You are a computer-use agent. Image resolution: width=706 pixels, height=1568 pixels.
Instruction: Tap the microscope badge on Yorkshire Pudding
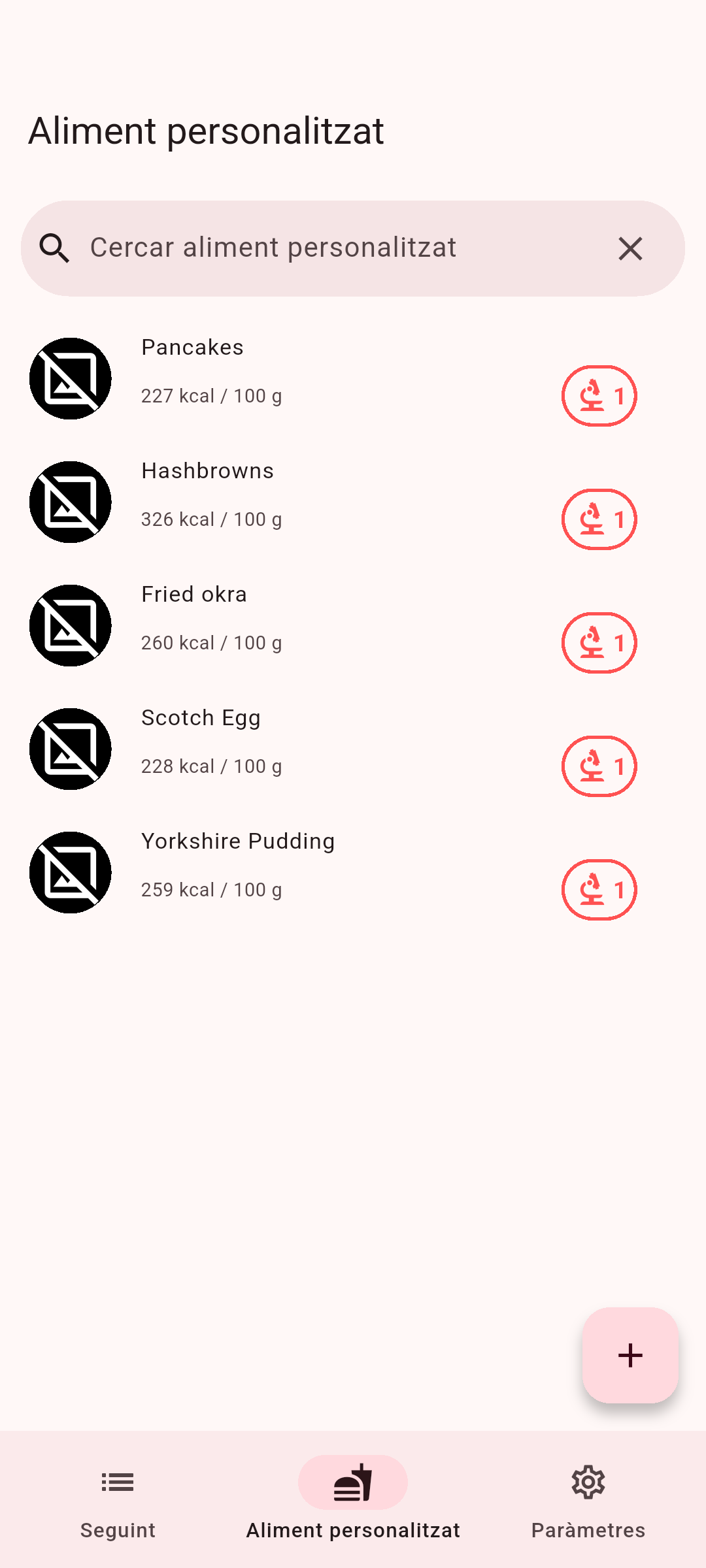coord(599,890)
